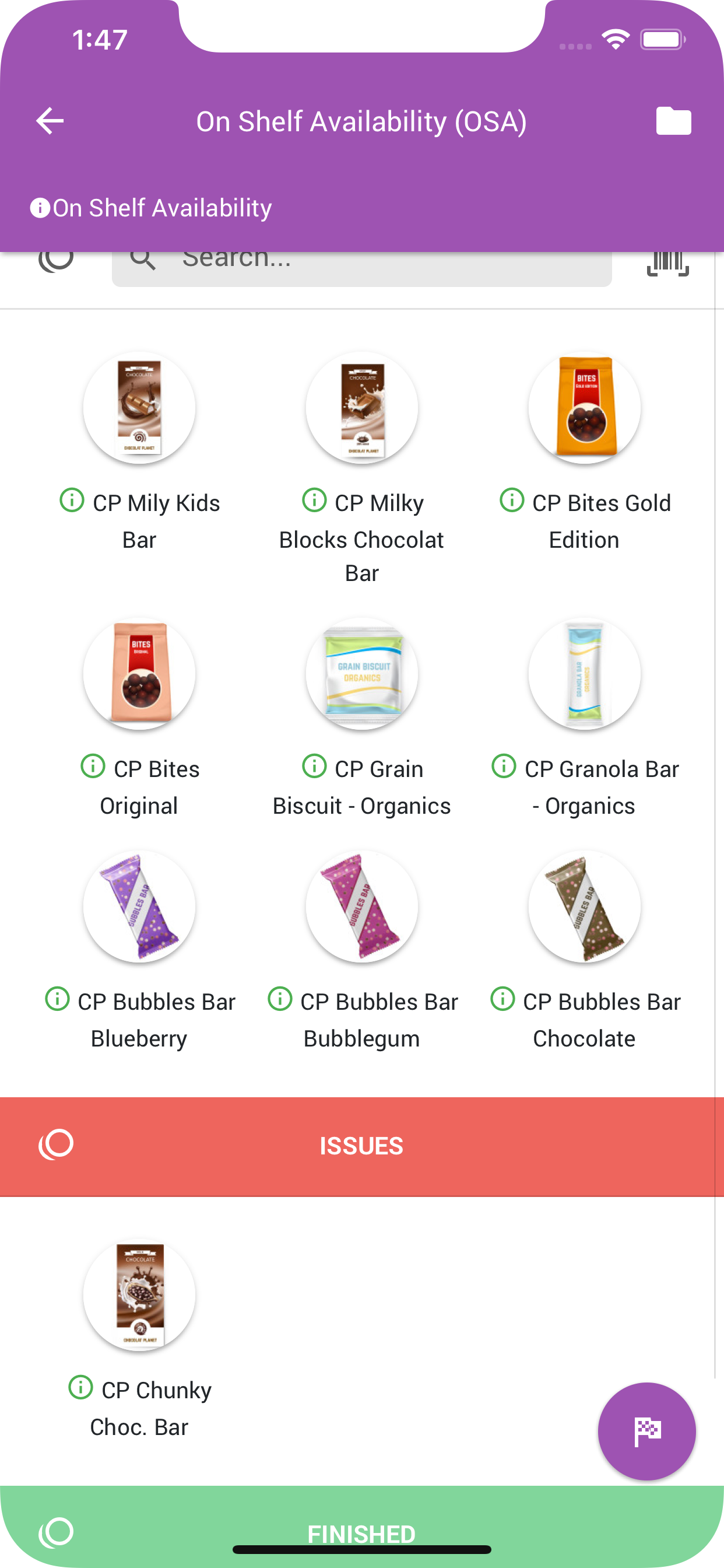Tap the Search field
724x1568 pixels.
tap(361, 265)
